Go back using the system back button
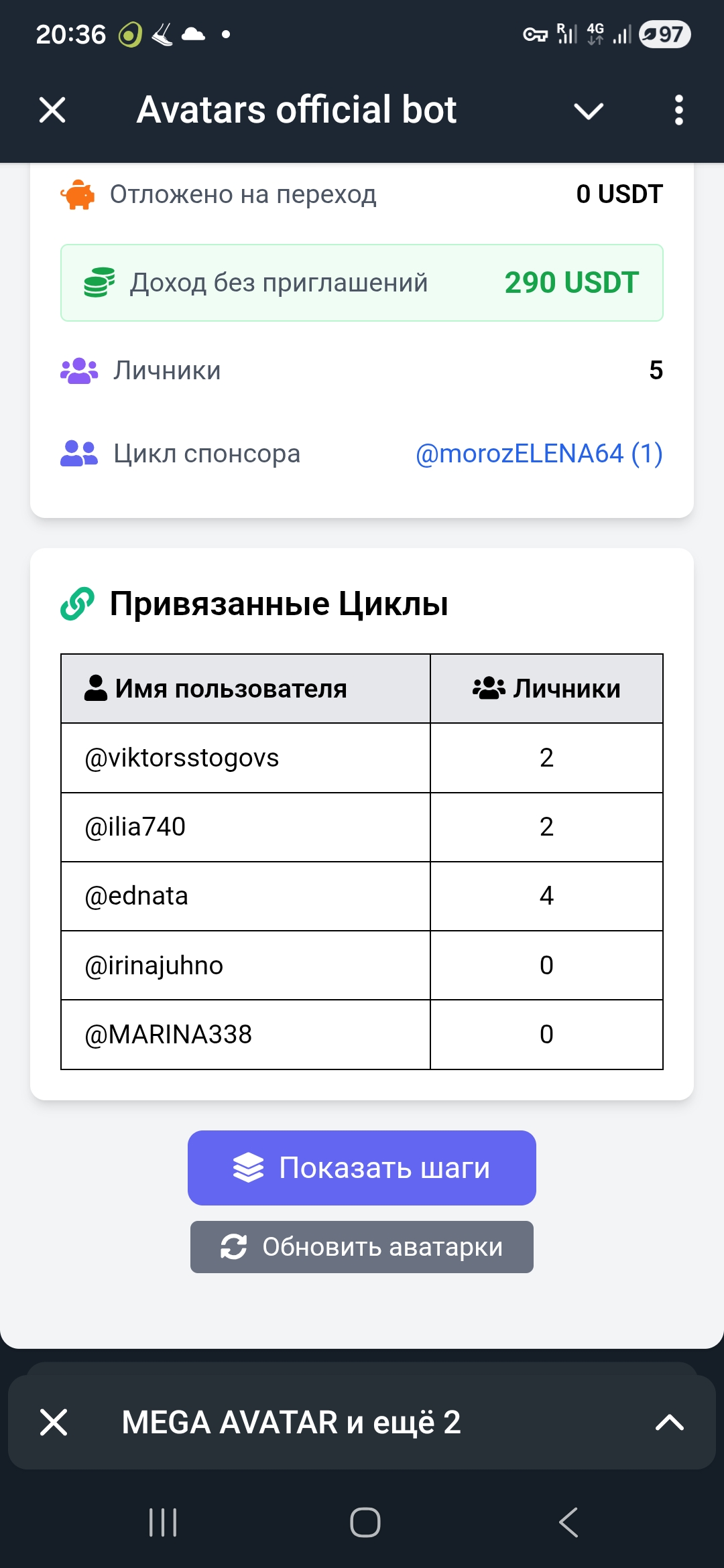The image size is (724, 1568). tap(568, 1522)
